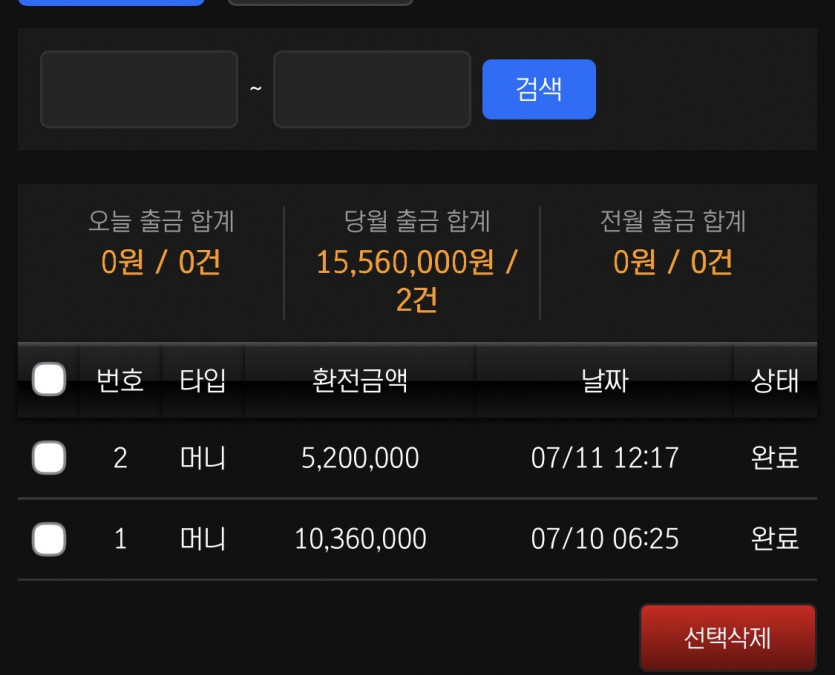Check the select-all checkbox in table header
The width and height of the screenshot is (835, 675).
pos(49,379)
